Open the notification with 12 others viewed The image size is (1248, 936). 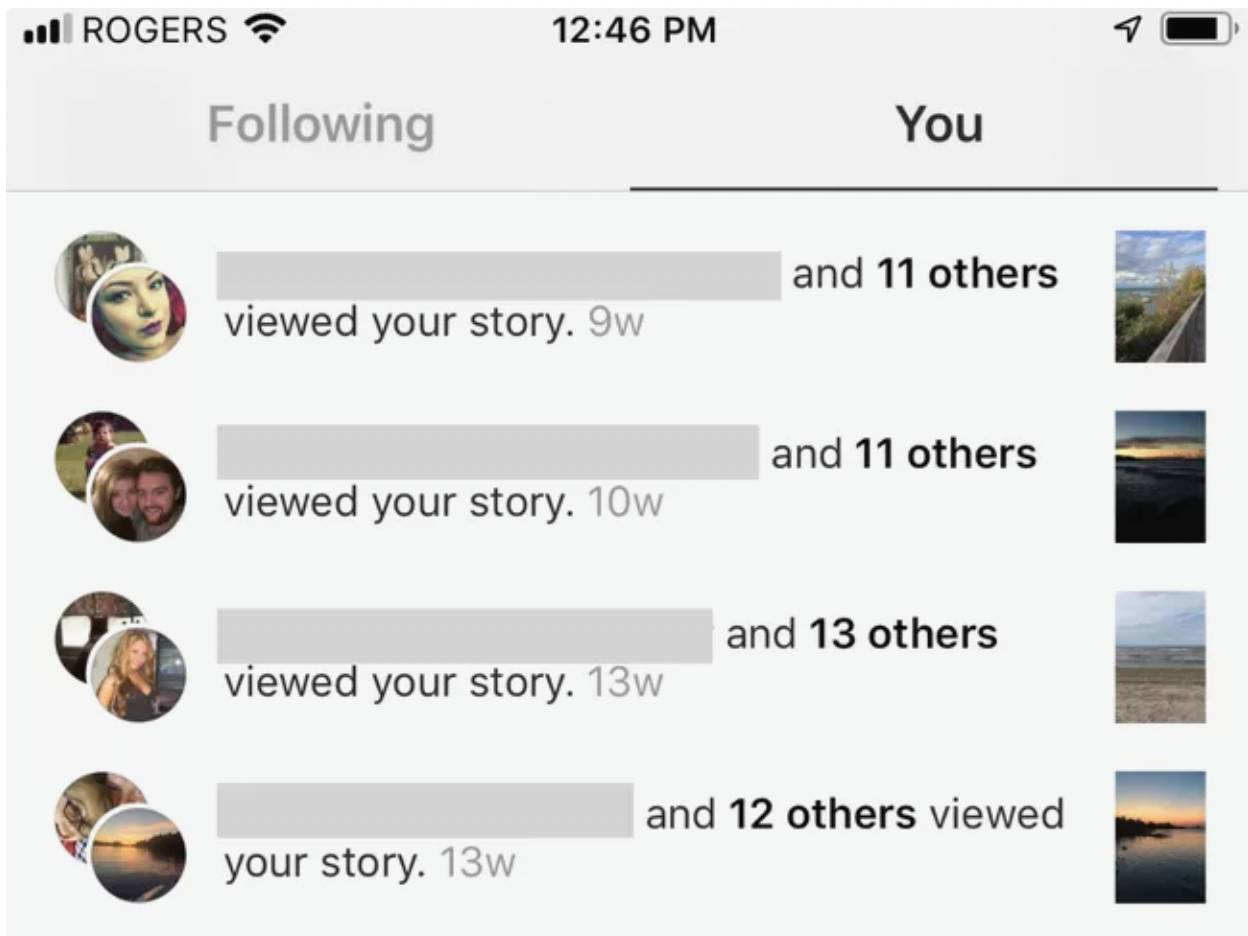pyautogui.click(x=640, y=838)
